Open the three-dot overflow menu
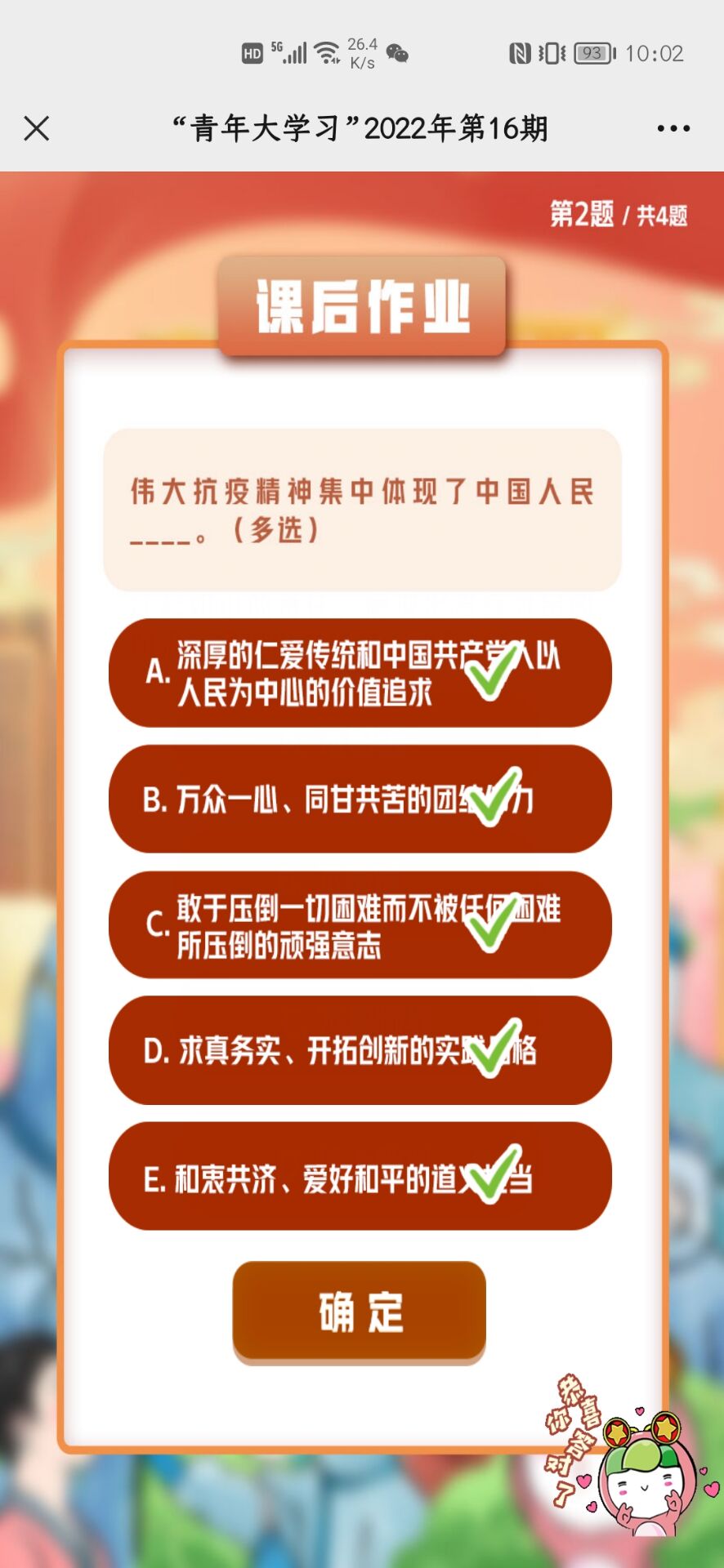The width and height of the screenshot is (724, 1568). (673, 128)
